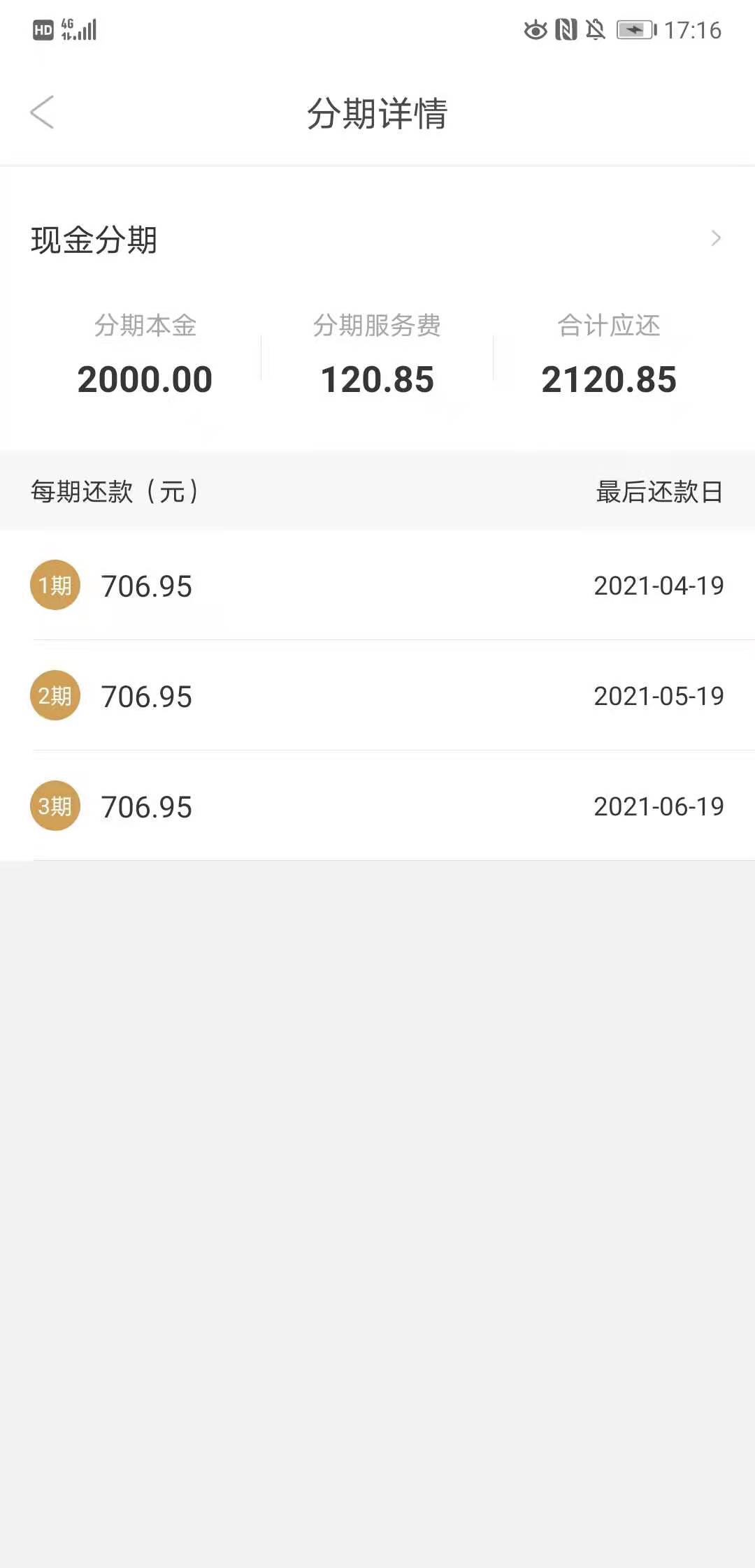Go back from the 分期详情 page
755x1568 pixels.
pyautogui.click(x=42, y=112)
